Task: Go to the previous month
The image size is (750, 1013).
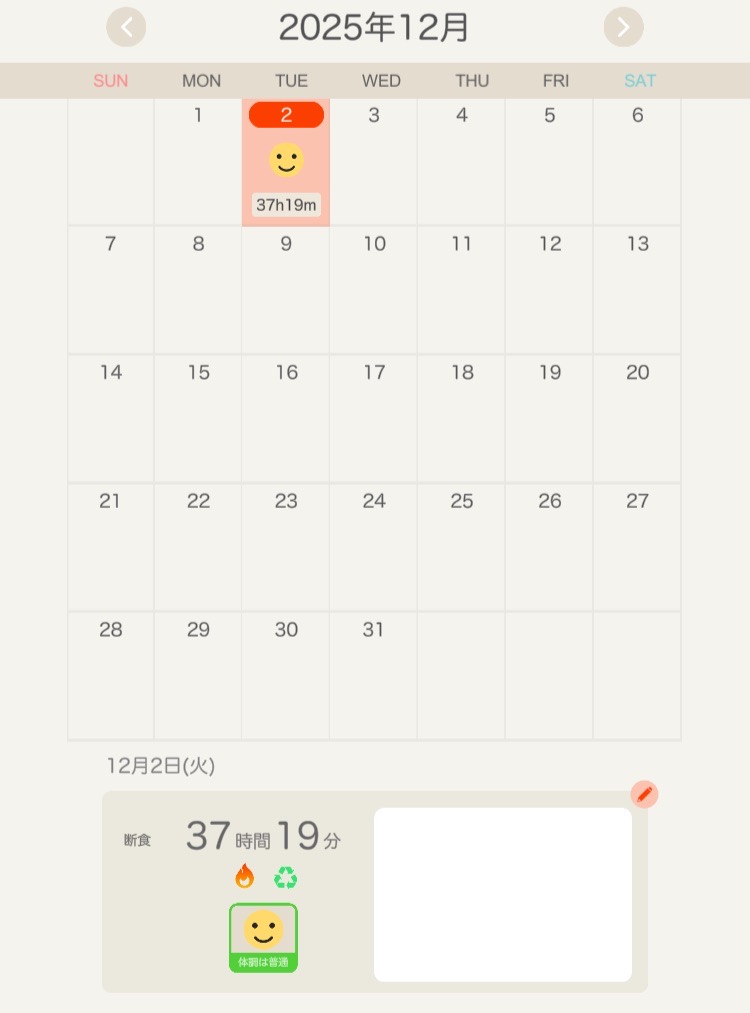Action: pos(126,27)
